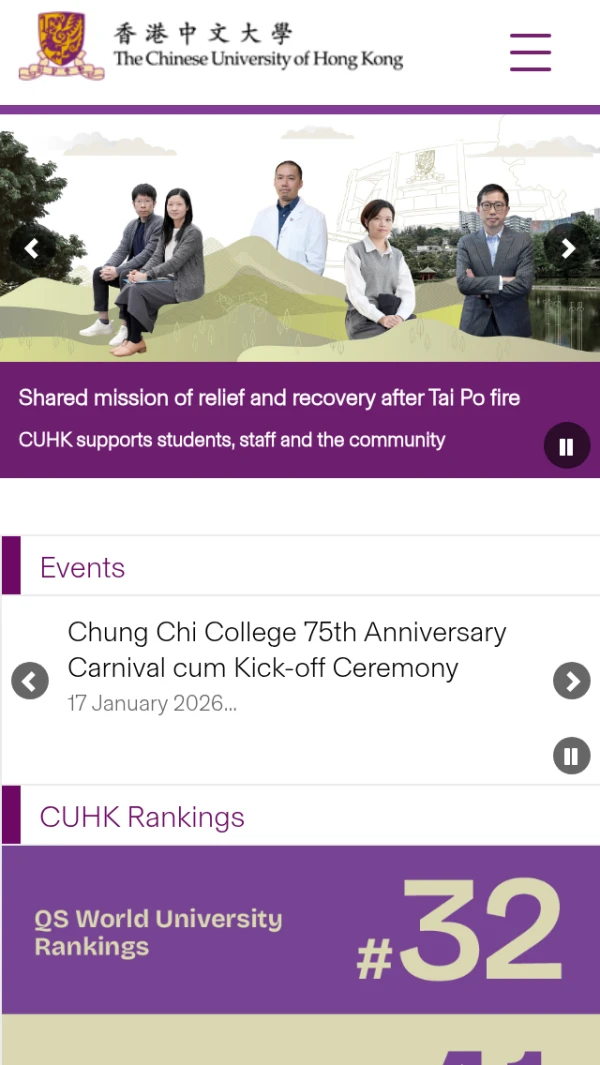The height and width of the screenshot is (1065, 600).
Task: View the QS World University Rankings tile
Action: point(300,930)
